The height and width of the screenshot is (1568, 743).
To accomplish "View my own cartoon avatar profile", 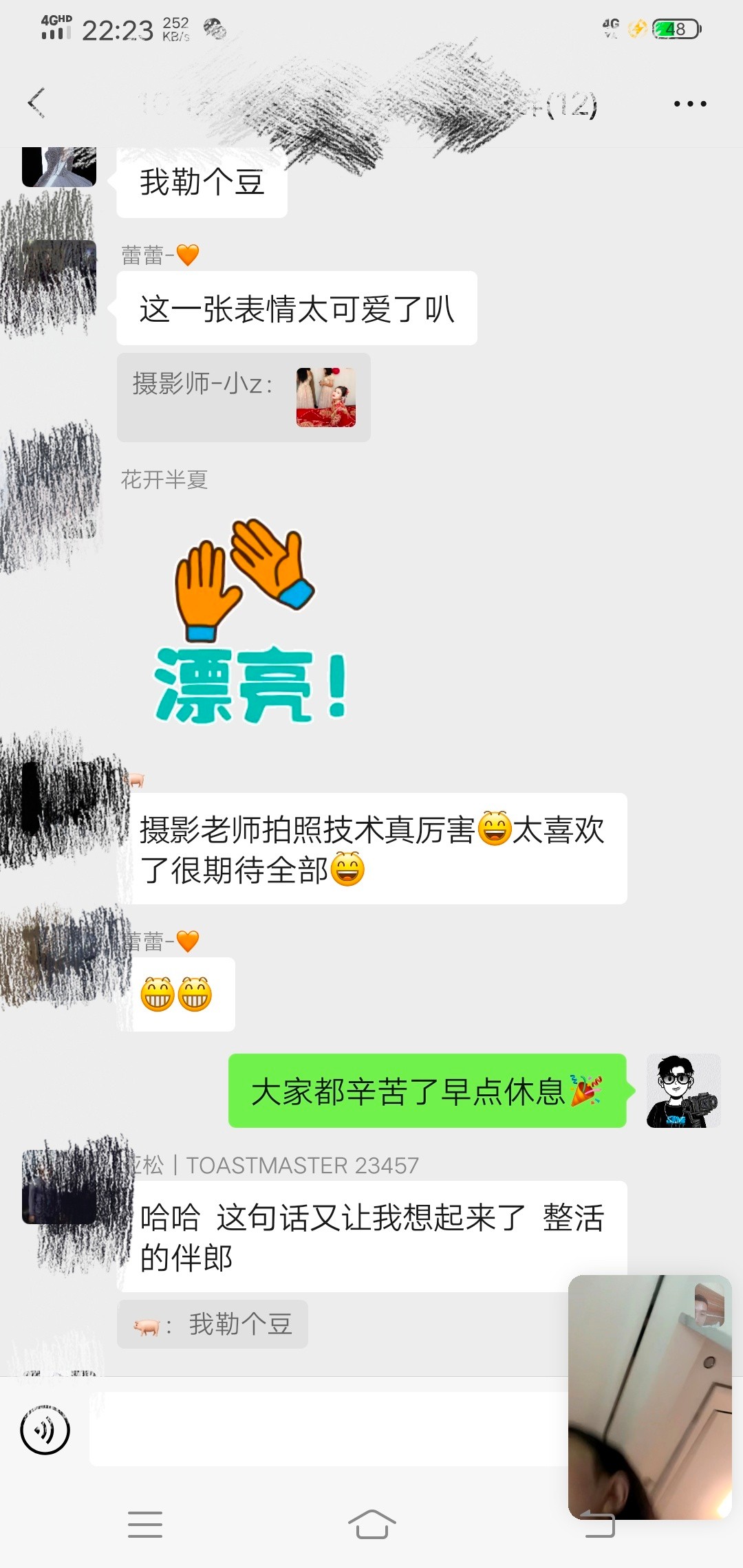I will coord(682,1091).
